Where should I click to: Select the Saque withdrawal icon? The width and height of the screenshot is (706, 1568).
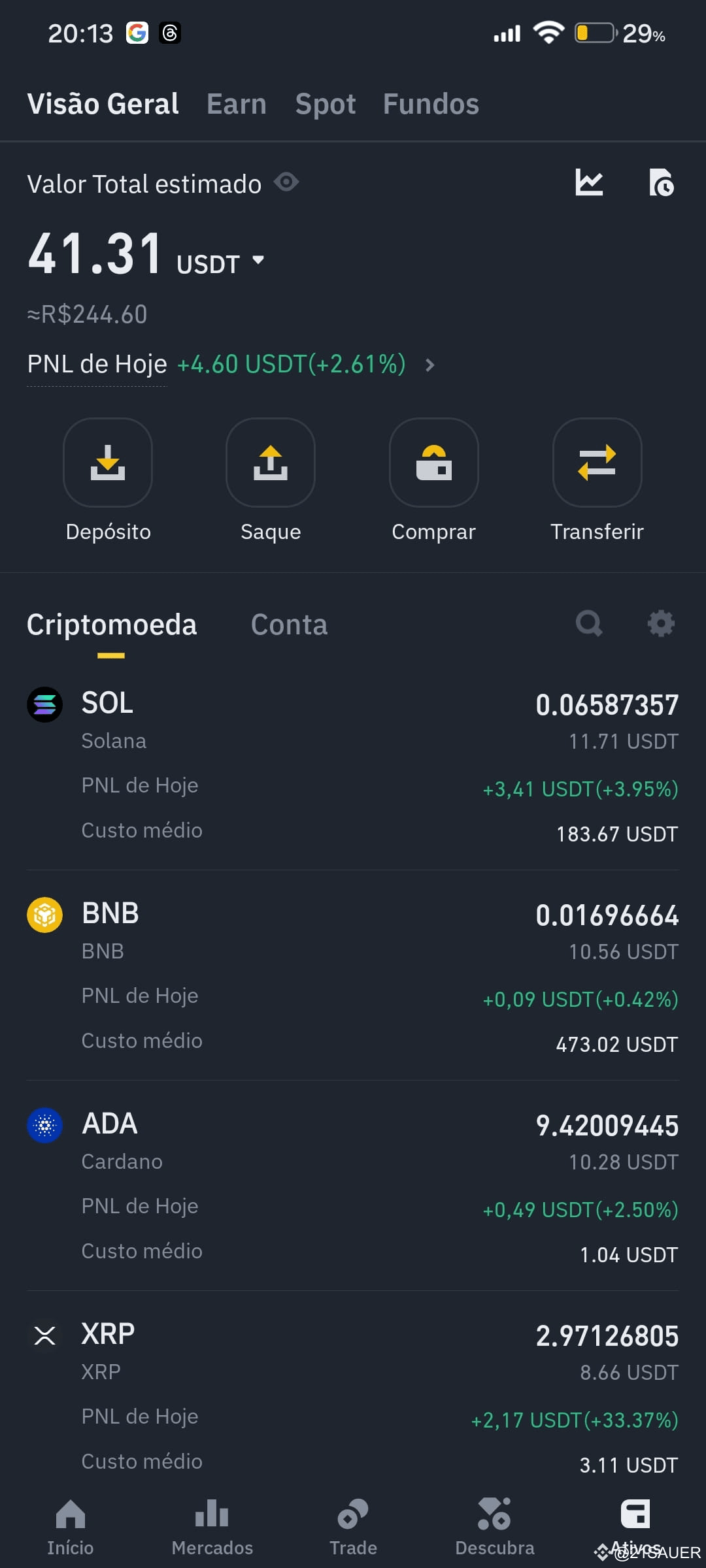tap(271, 464)
